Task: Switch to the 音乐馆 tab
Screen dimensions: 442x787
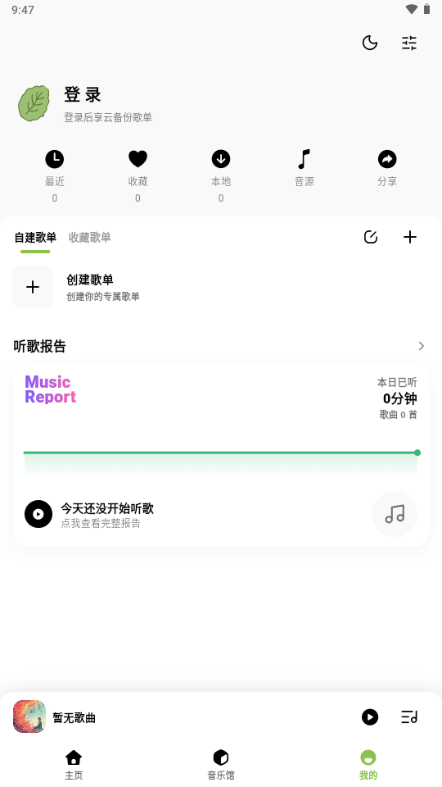Action: pos(221,765)
